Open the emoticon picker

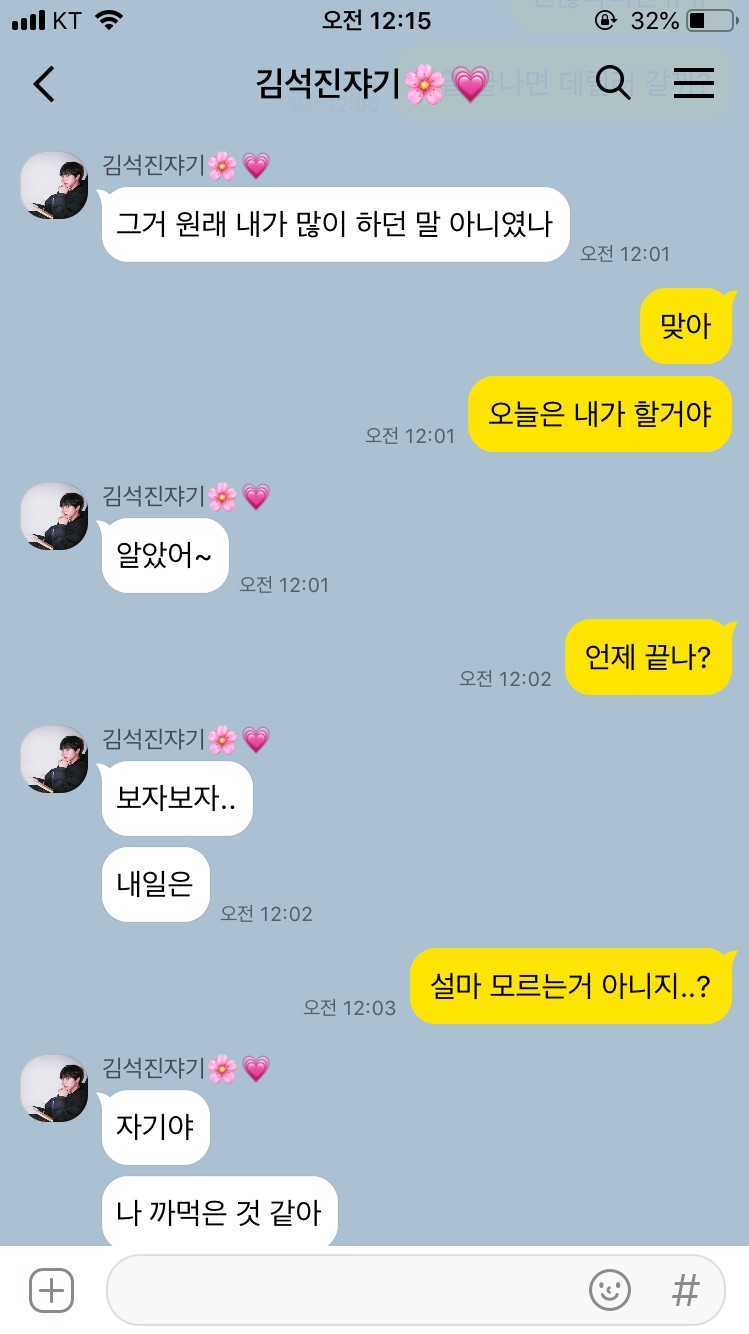point(610,1290)
